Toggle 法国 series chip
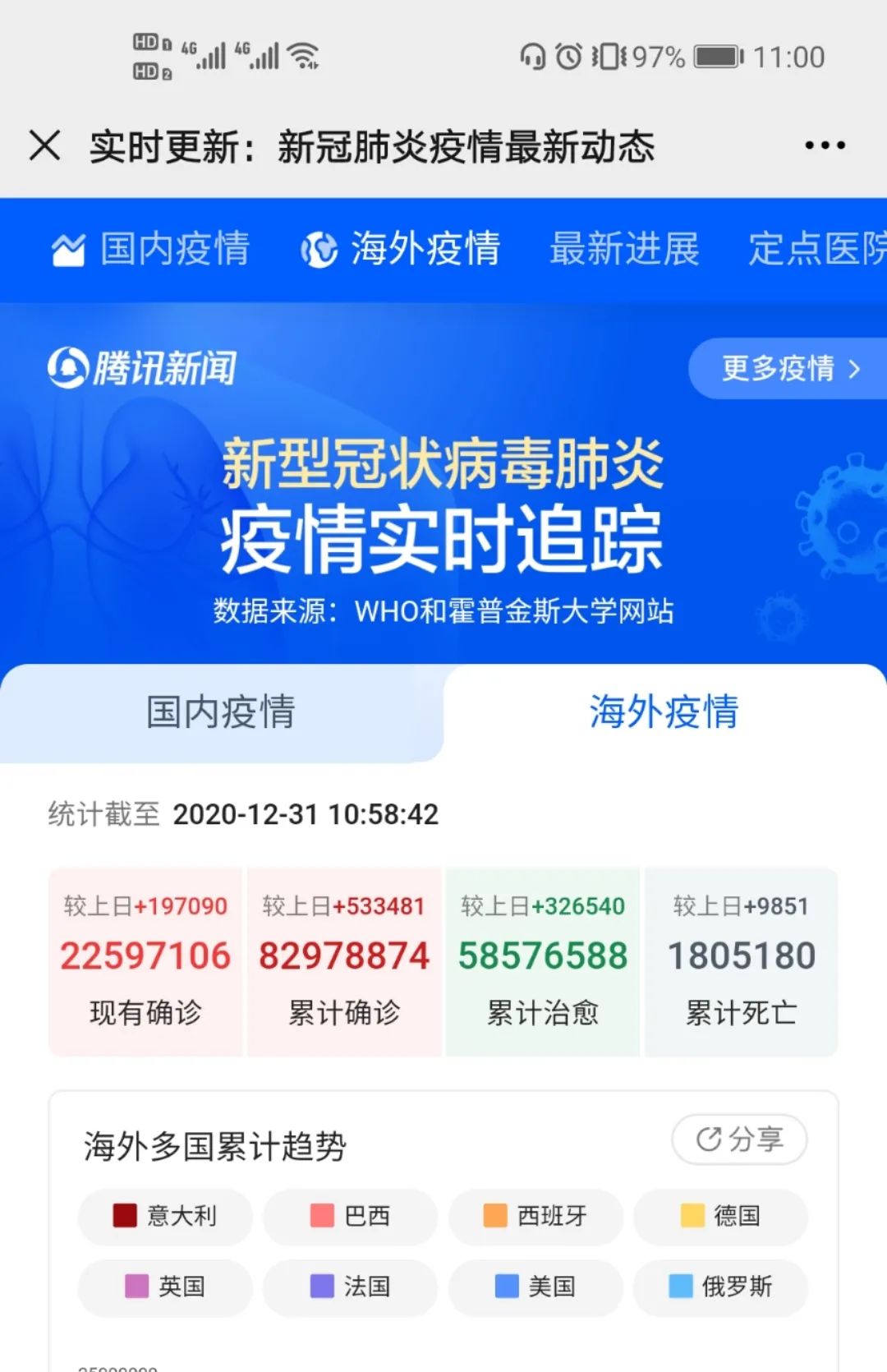The image size is (887, 1372). click(350, 1287)
